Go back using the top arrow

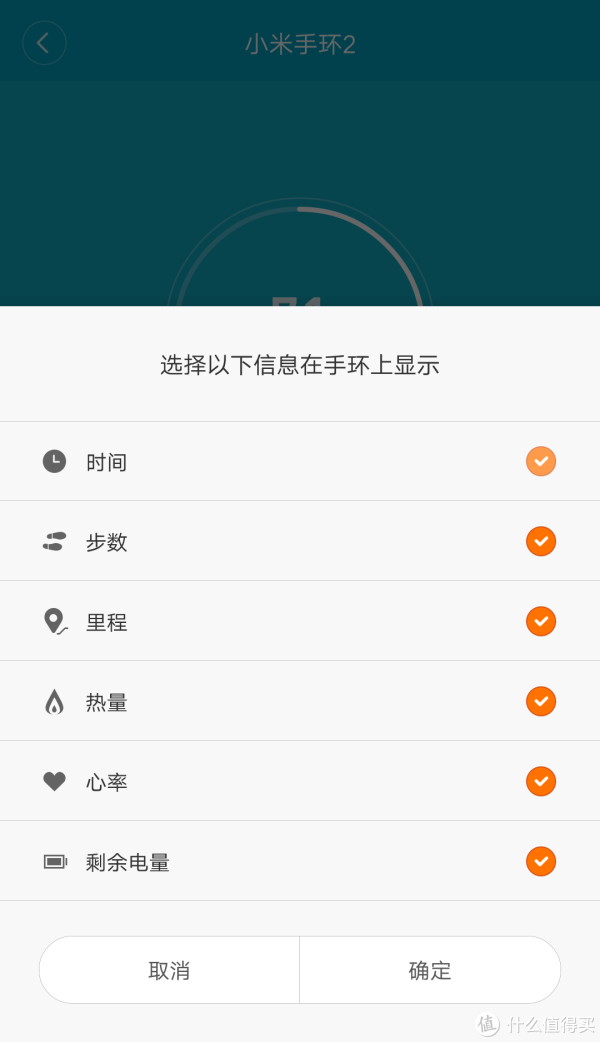tap(44, 44)
